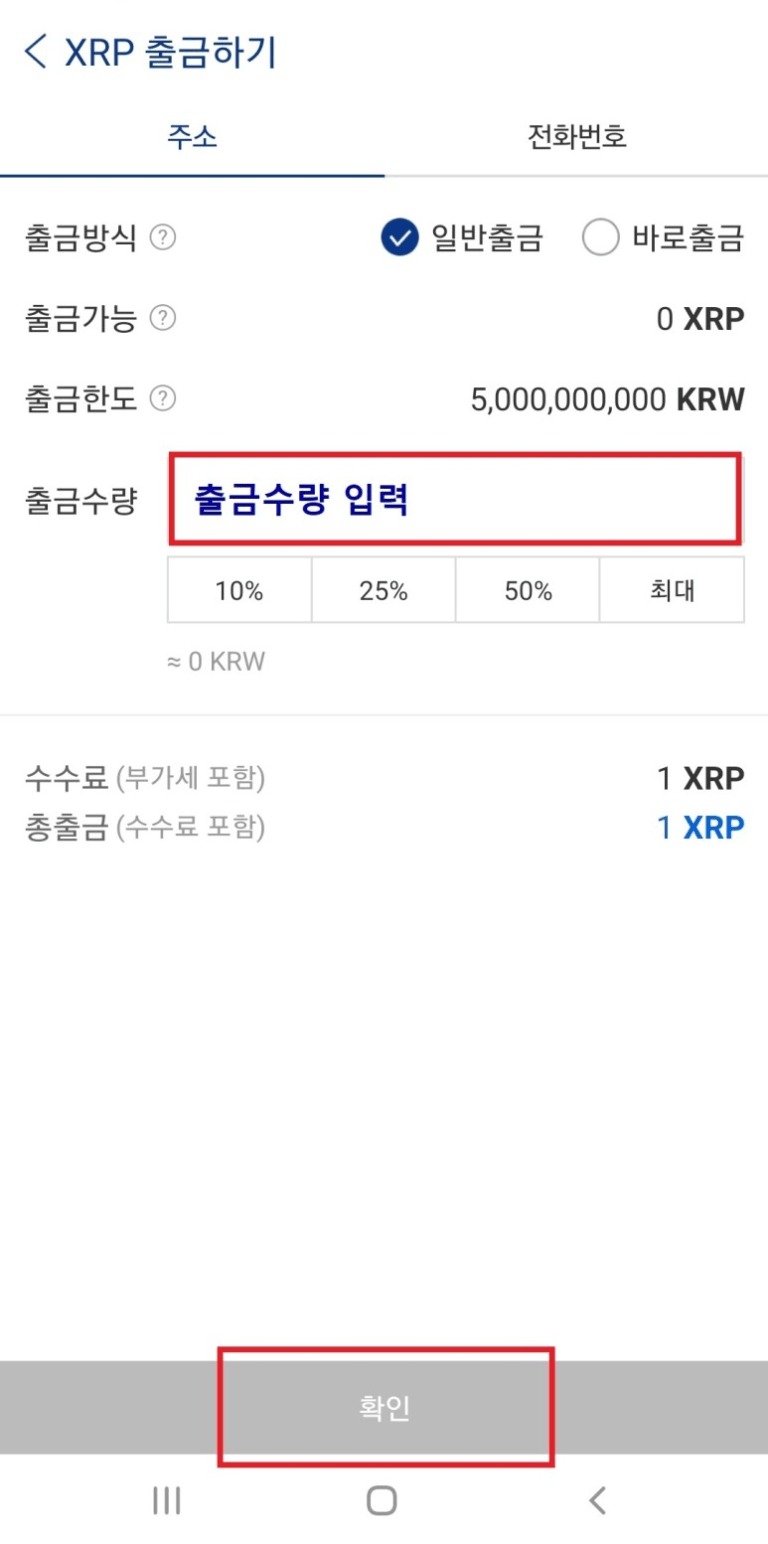Switch to the 주소 tab
768x1544 pixels.
[192, 137]
